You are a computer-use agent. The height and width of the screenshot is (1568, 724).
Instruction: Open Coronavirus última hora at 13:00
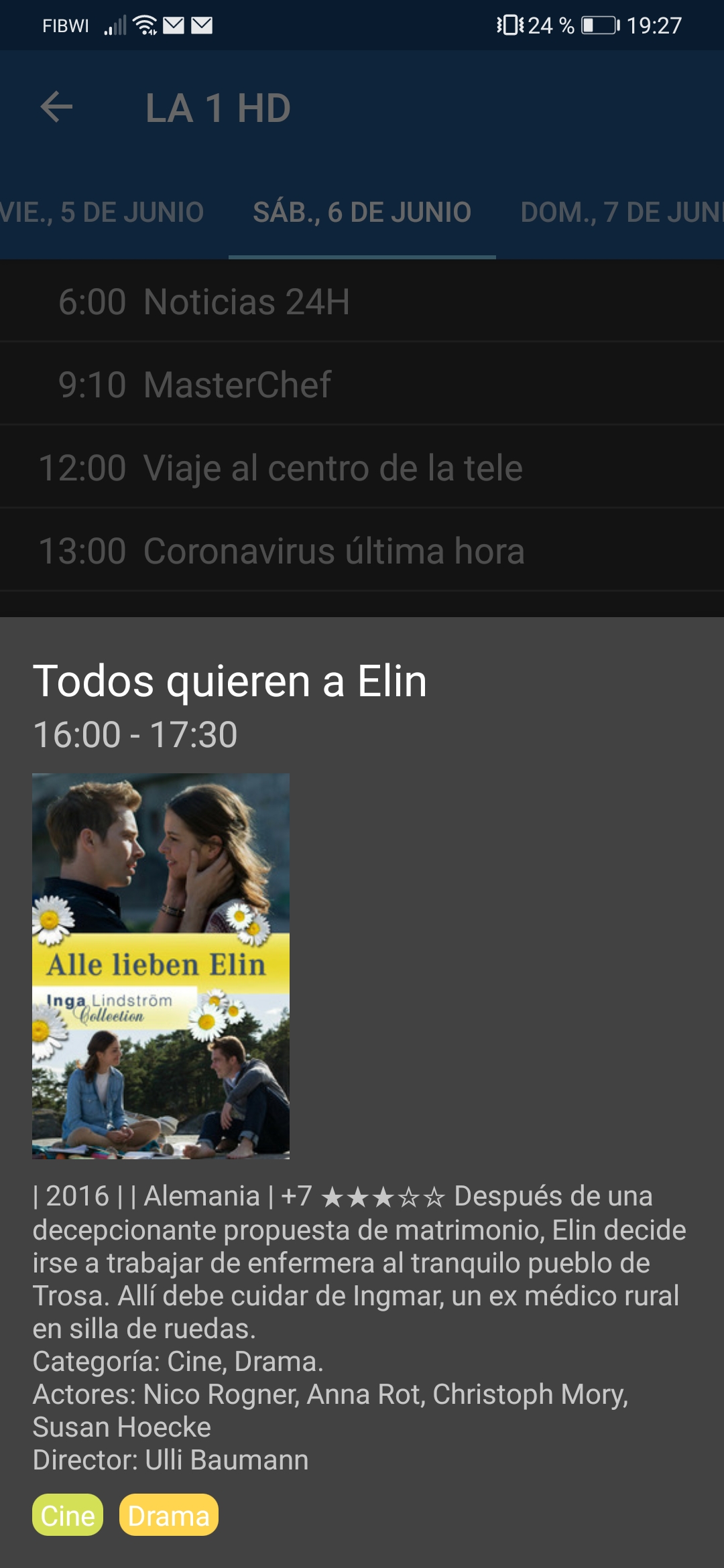coord(362,551)
